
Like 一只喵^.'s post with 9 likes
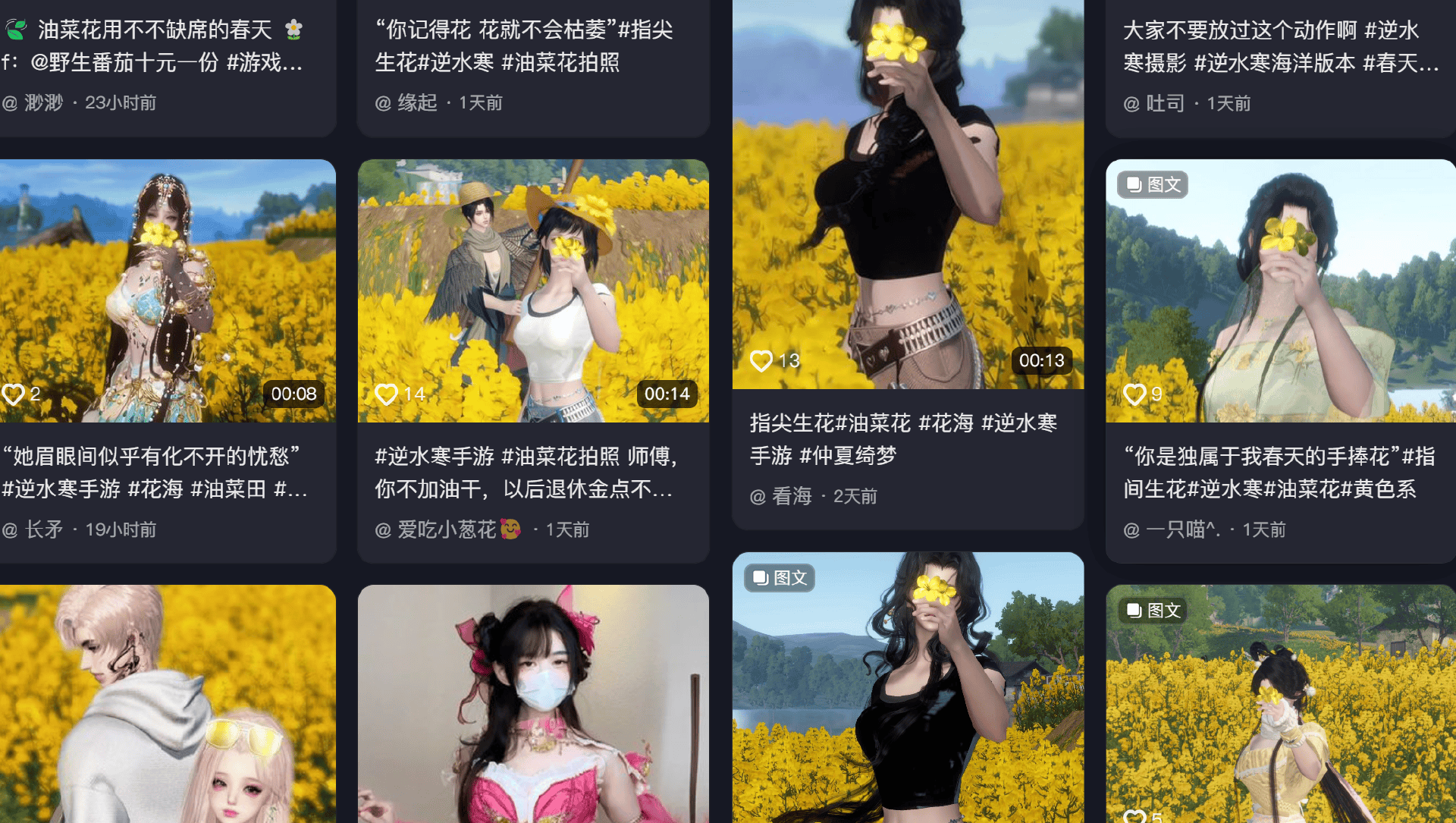point(1134,394)
